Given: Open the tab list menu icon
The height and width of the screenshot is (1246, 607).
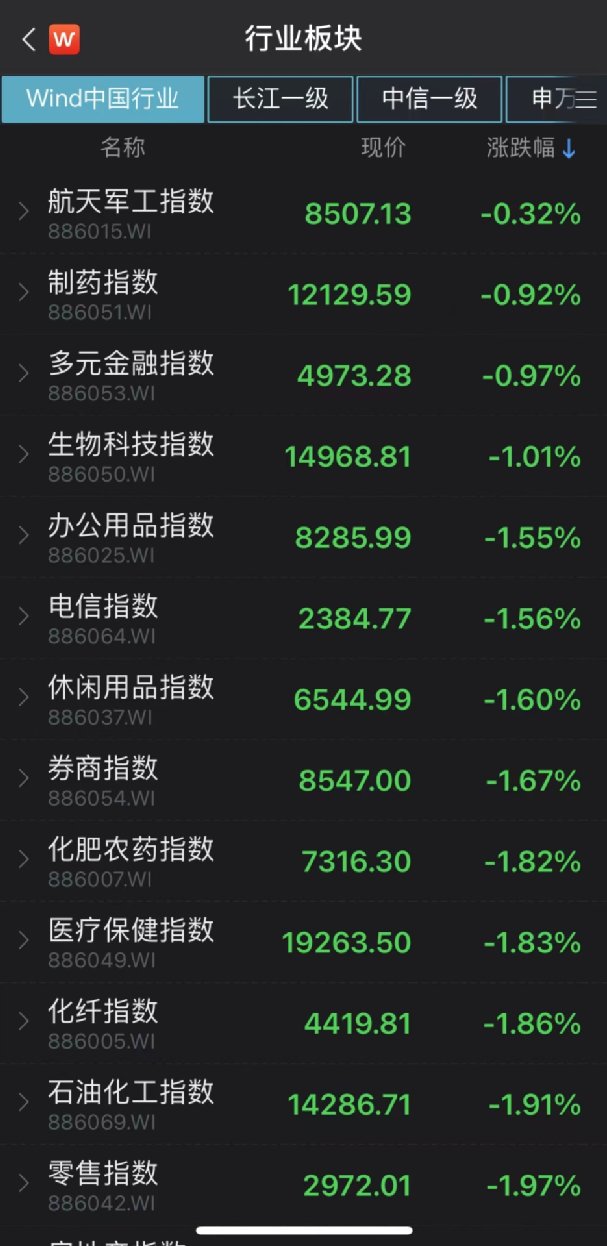Looking at the screenshot, I should (x=586, y=99).
